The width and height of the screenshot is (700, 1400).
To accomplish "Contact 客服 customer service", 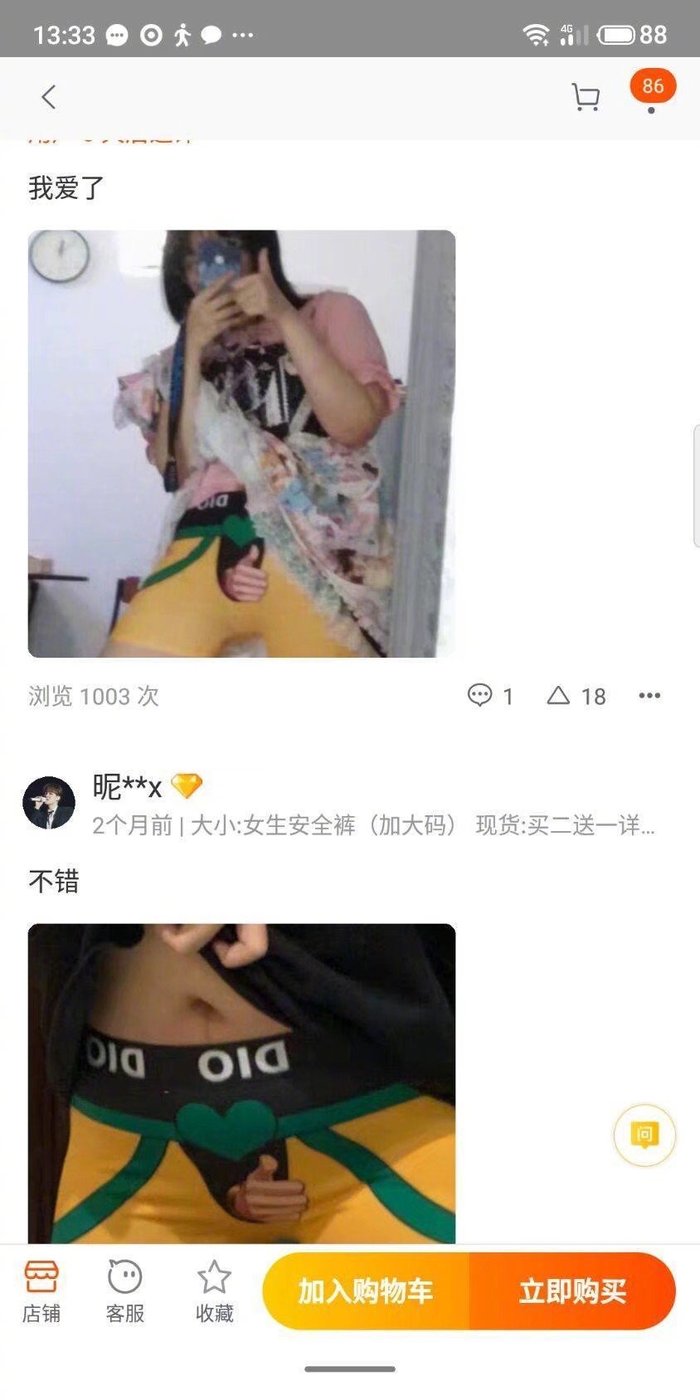I will click(x=125, y=1290).
